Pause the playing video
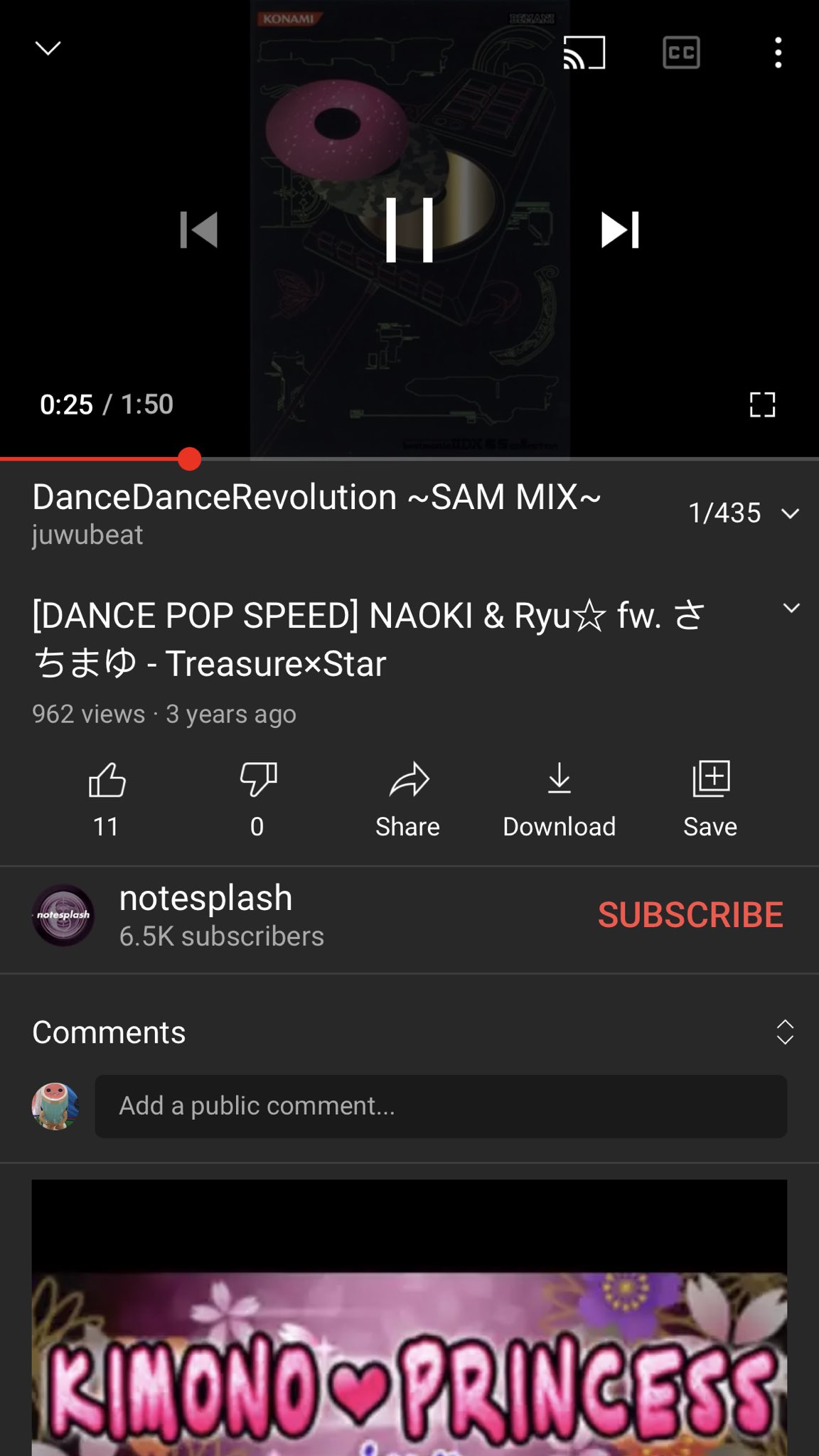This screenshot has width=819, height=1456. click(409, 230)
